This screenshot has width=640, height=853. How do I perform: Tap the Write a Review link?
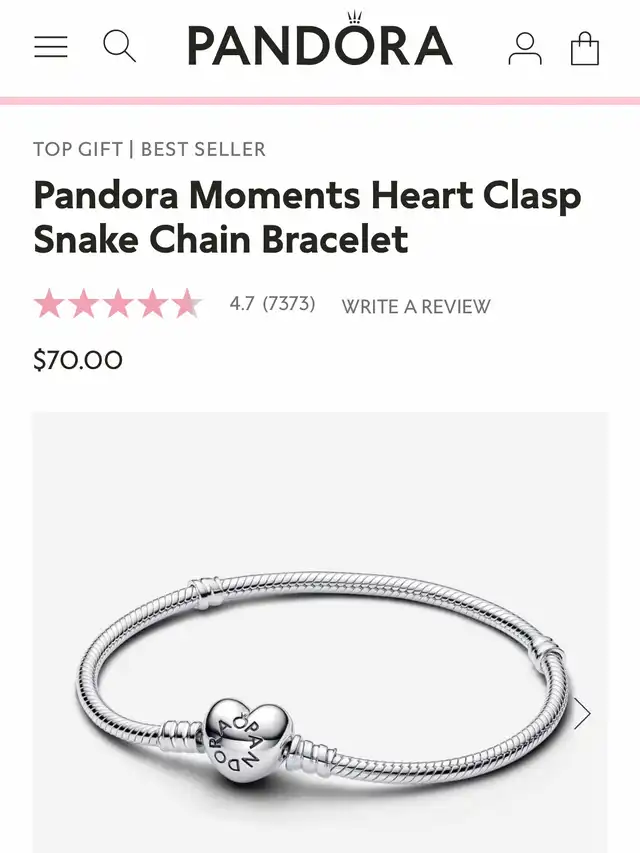click(416, 306)
